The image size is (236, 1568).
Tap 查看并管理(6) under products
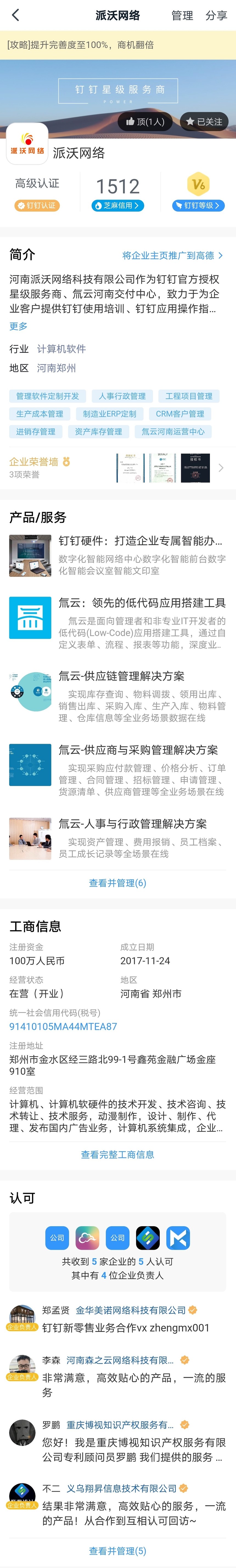(117, 883)
